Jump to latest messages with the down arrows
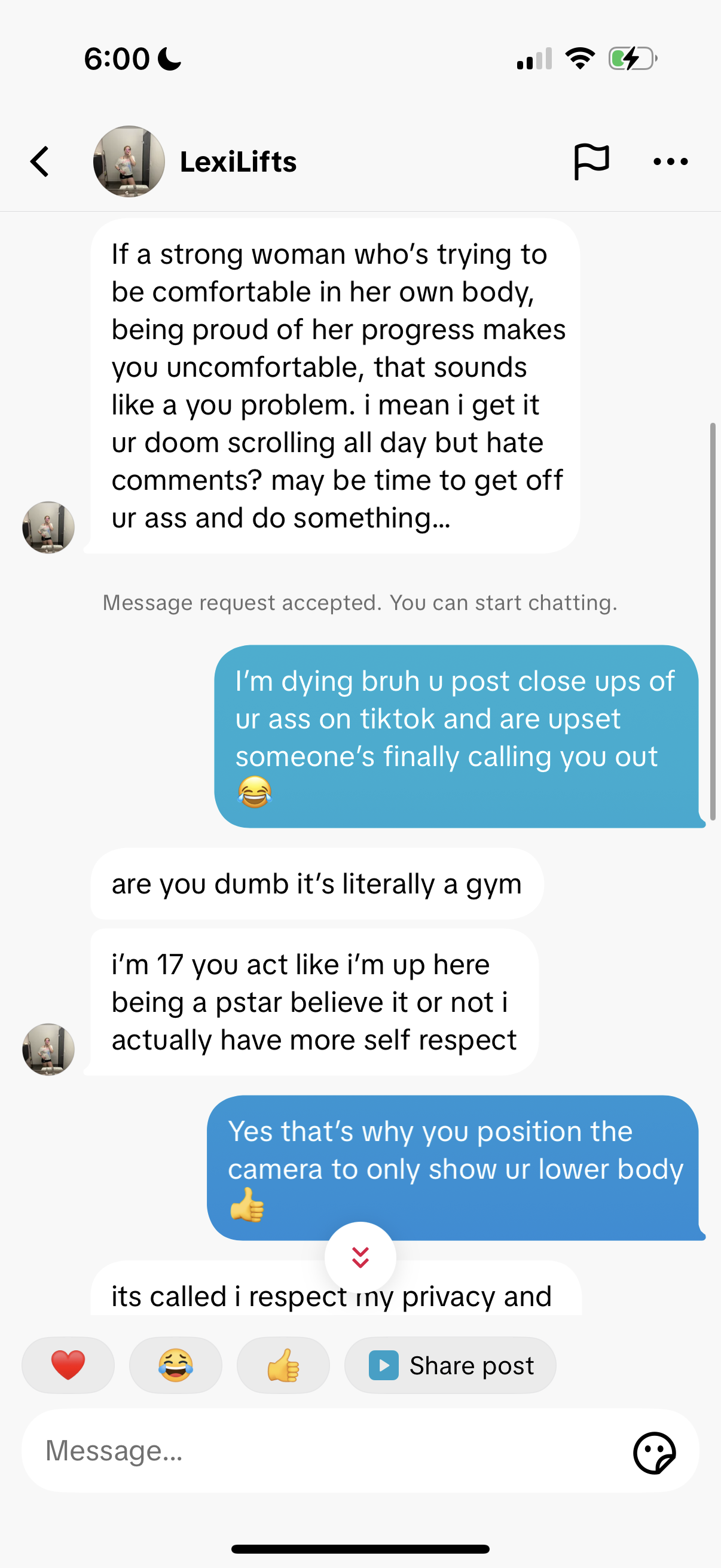The height and width of the screenshot is (1568, 721). tap(360, 1257)
